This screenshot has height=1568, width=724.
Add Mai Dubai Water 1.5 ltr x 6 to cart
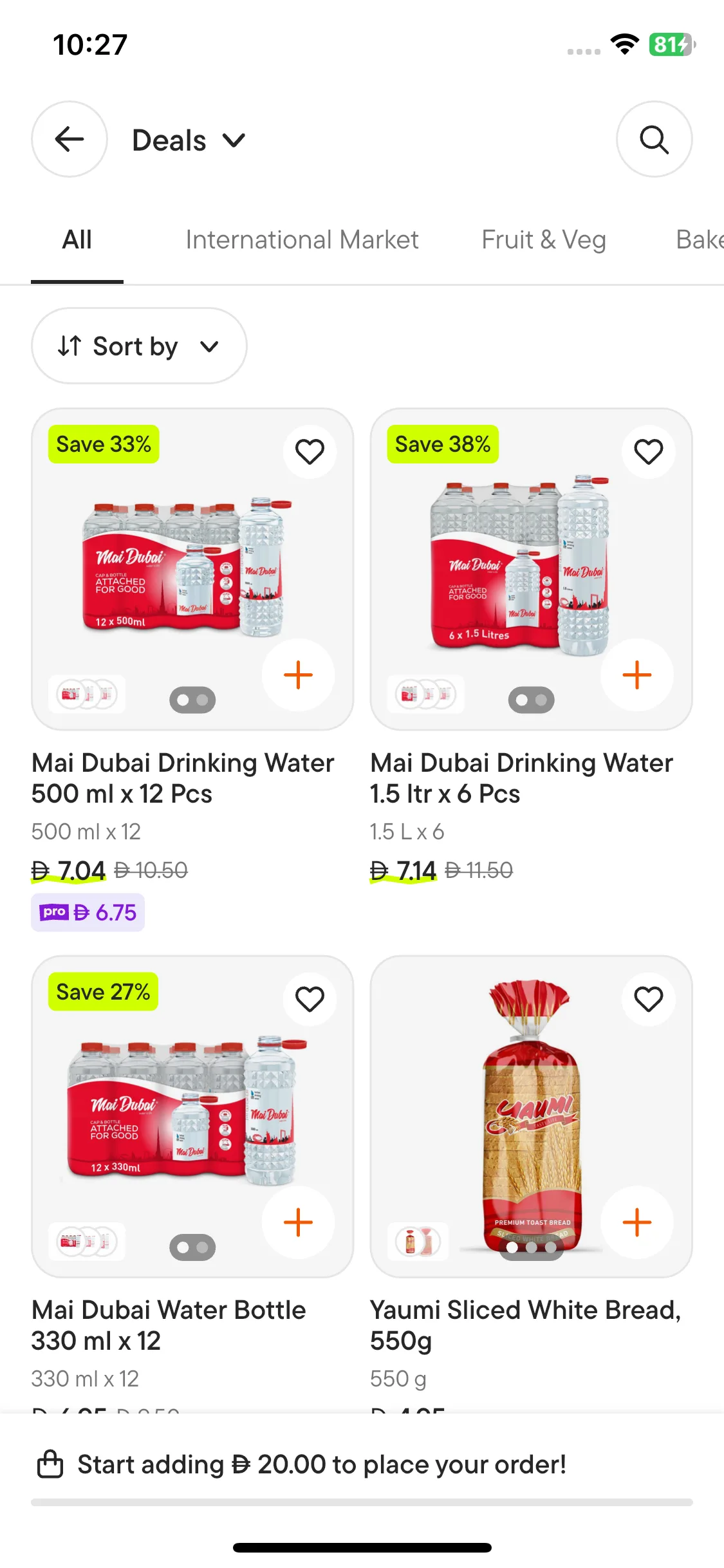637,675
